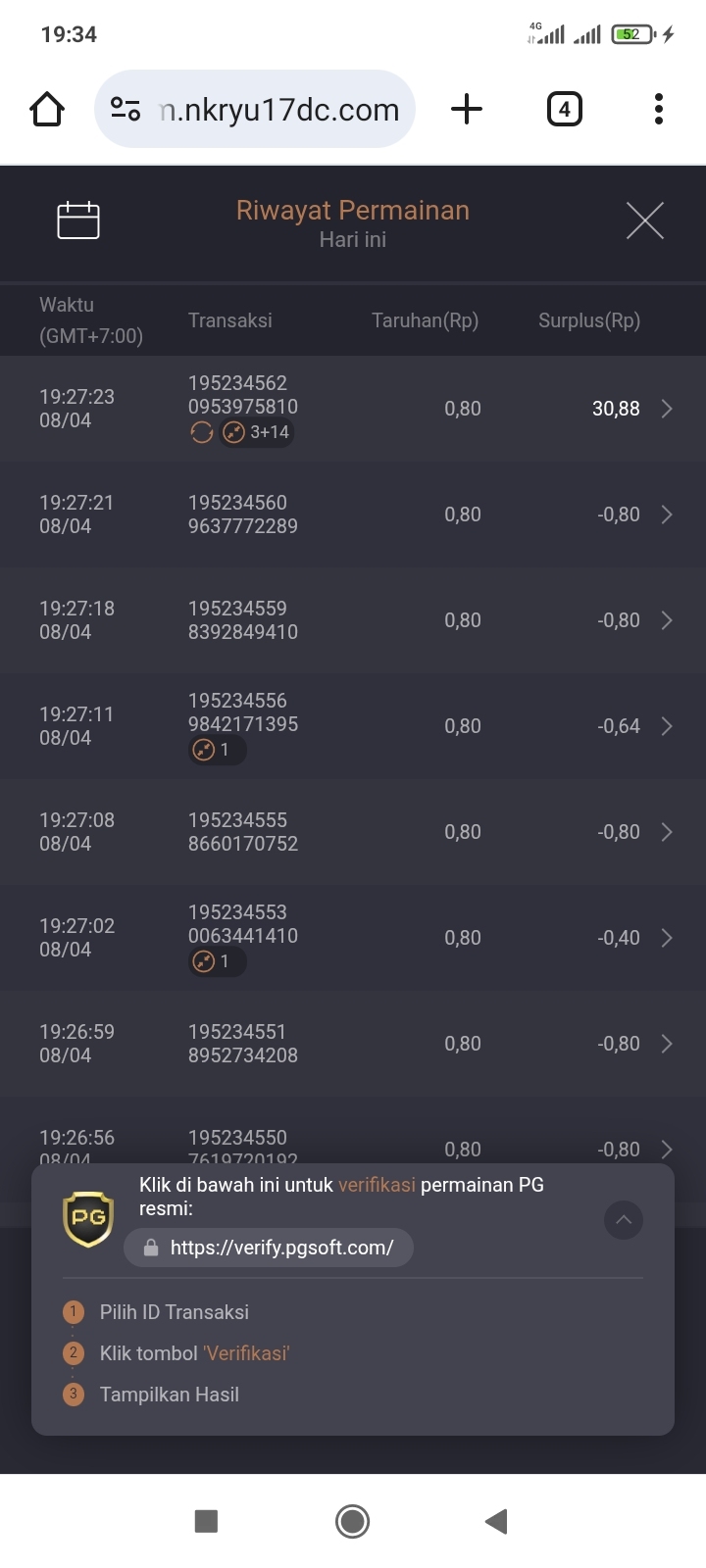Image resolution: width=706 pixels, height=1568 pixels.
Task: Return to the system home screen
Action: pyautogui.click(x=352, y=1521)
